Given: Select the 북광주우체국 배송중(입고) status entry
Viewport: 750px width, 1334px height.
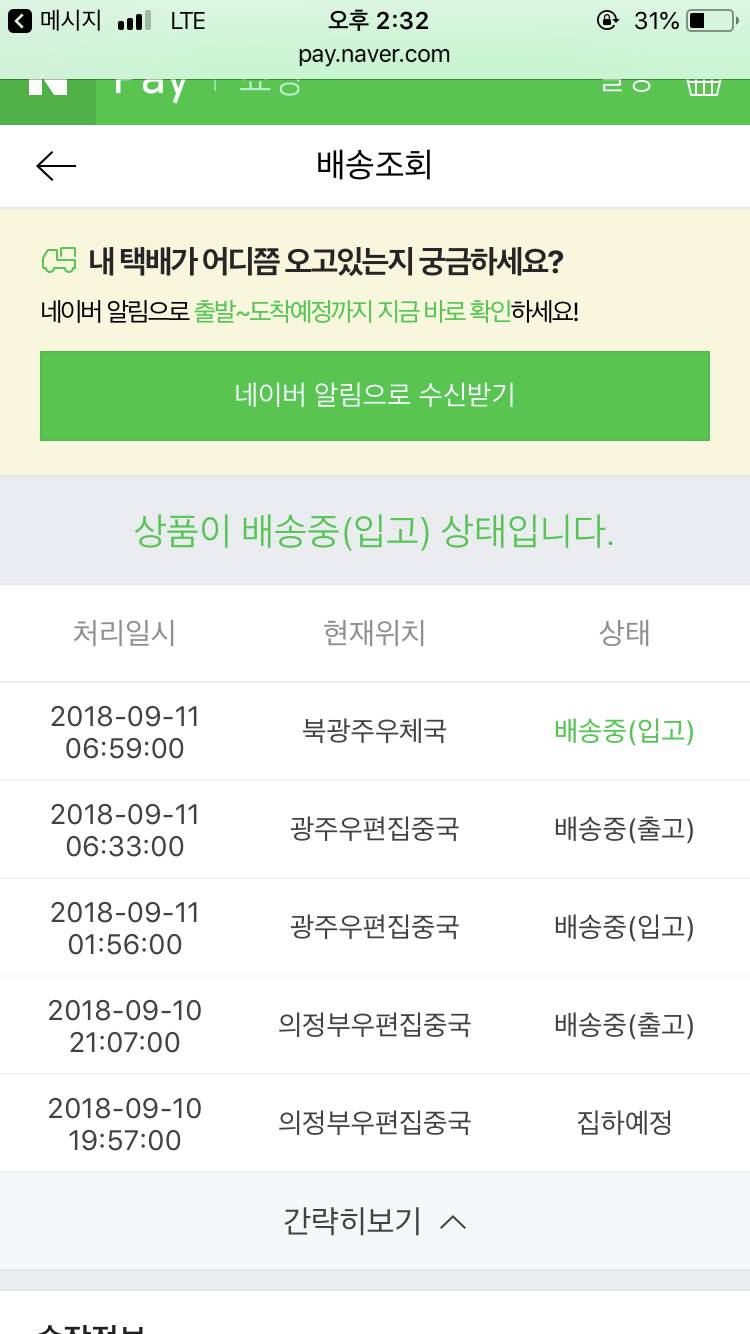Looking at the screenshot, I should click(x=375, y=731).
